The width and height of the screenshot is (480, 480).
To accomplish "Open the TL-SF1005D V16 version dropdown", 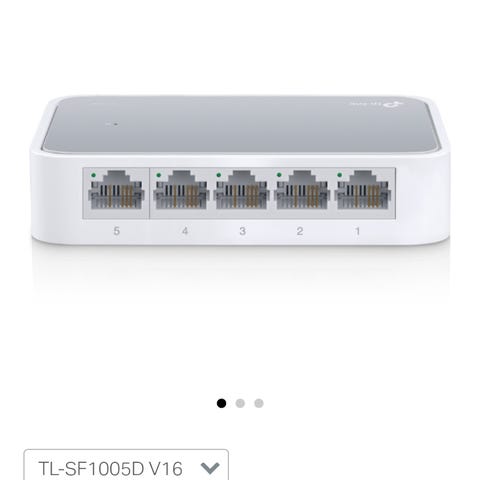I will point(126,465).
